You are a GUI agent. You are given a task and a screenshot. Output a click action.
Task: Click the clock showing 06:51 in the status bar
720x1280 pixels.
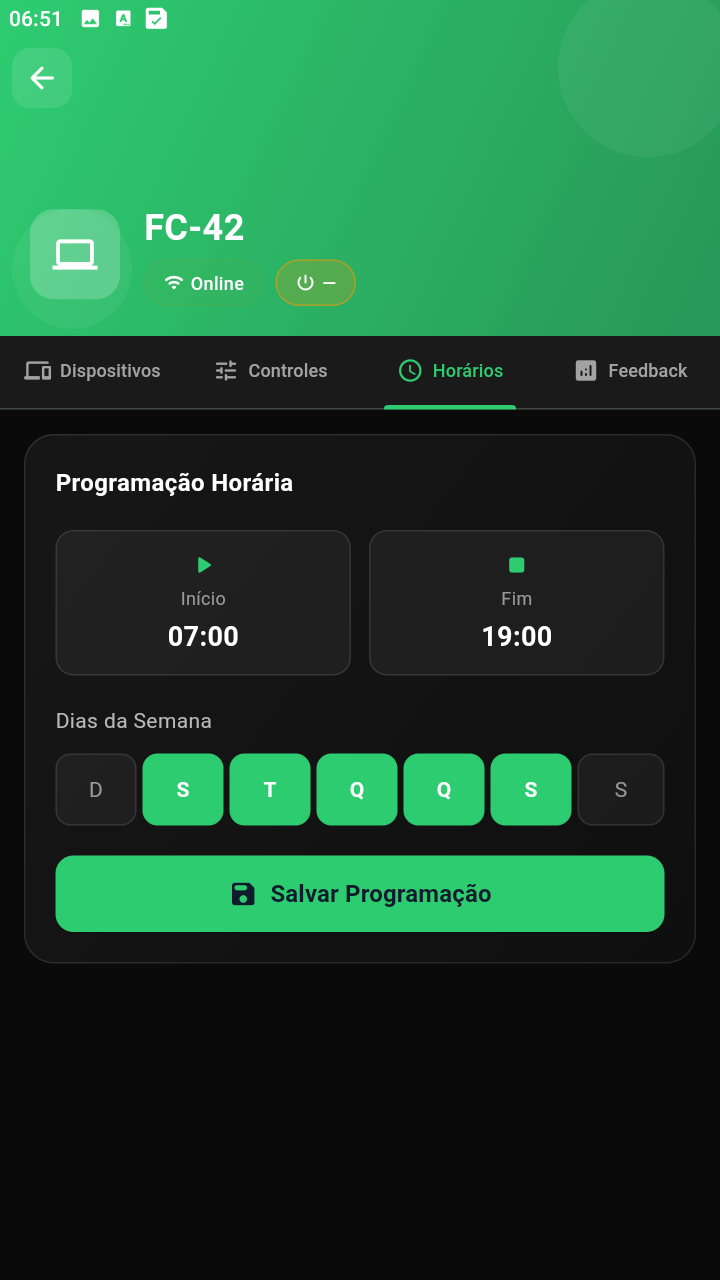38,18
